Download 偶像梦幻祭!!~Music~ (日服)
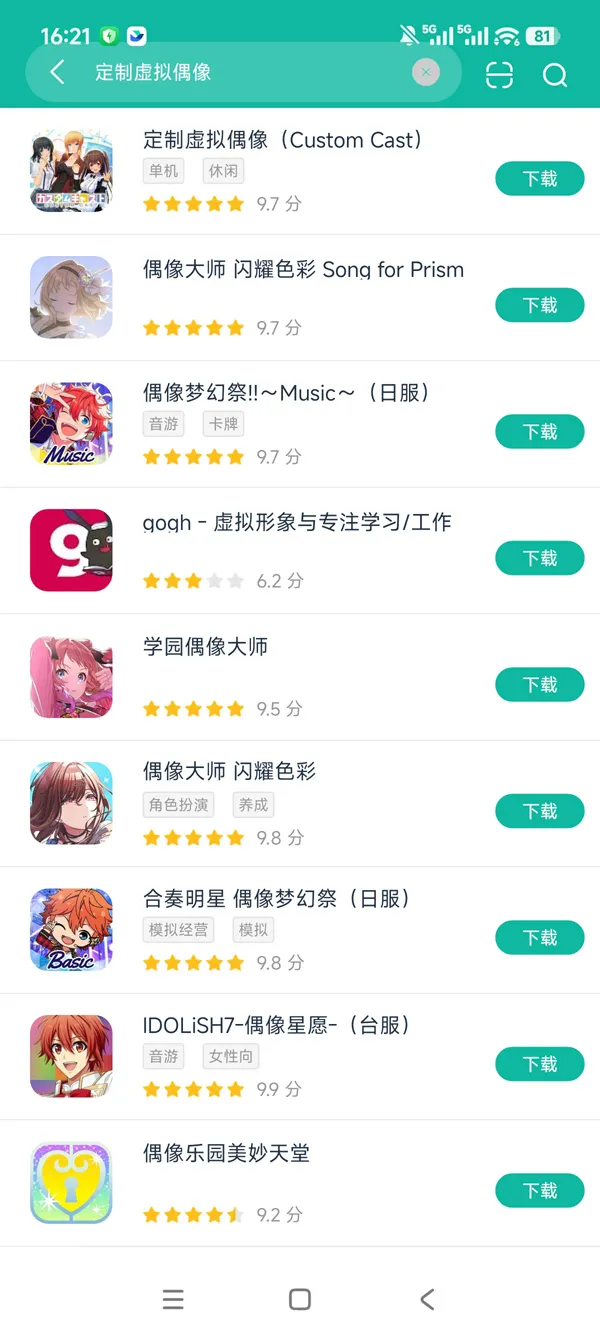The width and height of the screenshot is (600, 1335). point(539,432)
